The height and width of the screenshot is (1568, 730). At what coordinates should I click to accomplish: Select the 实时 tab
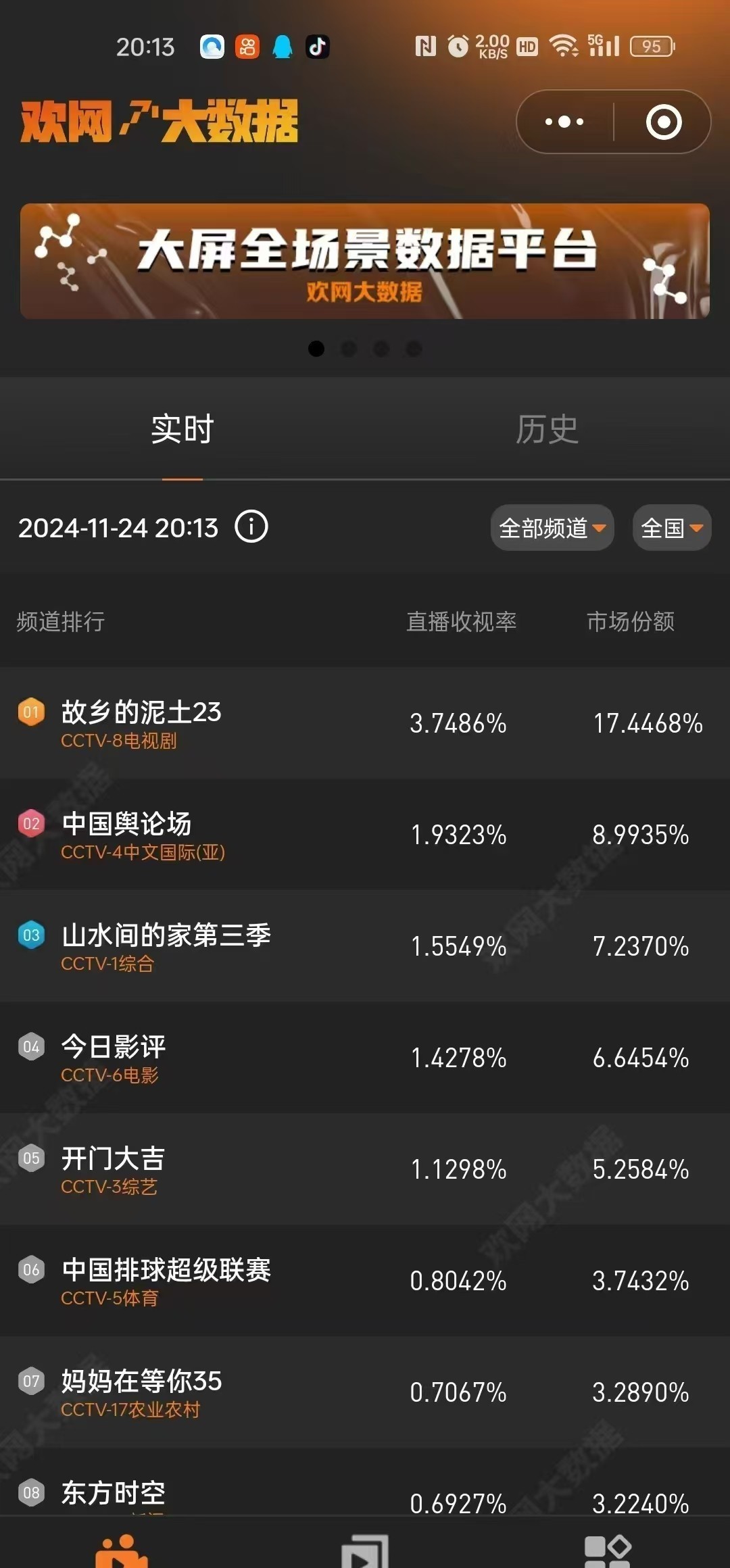[x=182, y=429]
